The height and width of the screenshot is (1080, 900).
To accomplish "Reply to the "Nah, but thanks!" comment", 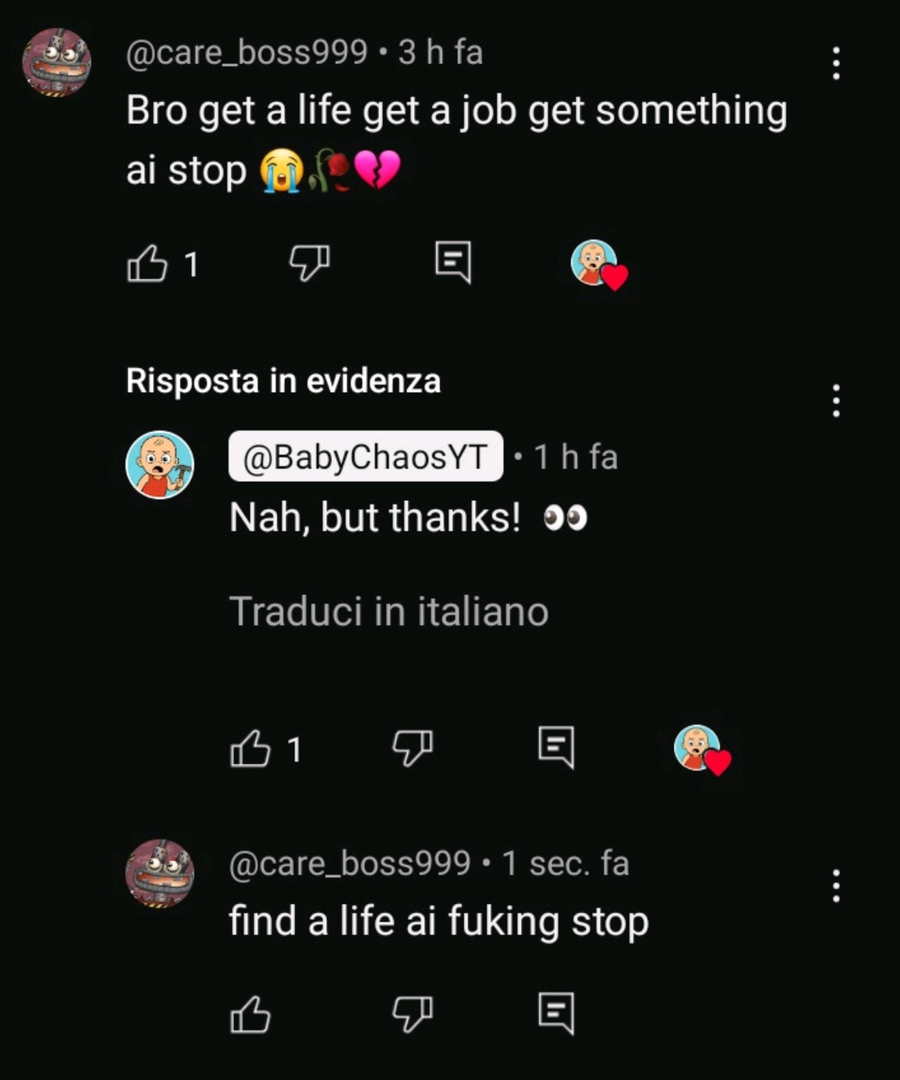I will pos(556,747).
